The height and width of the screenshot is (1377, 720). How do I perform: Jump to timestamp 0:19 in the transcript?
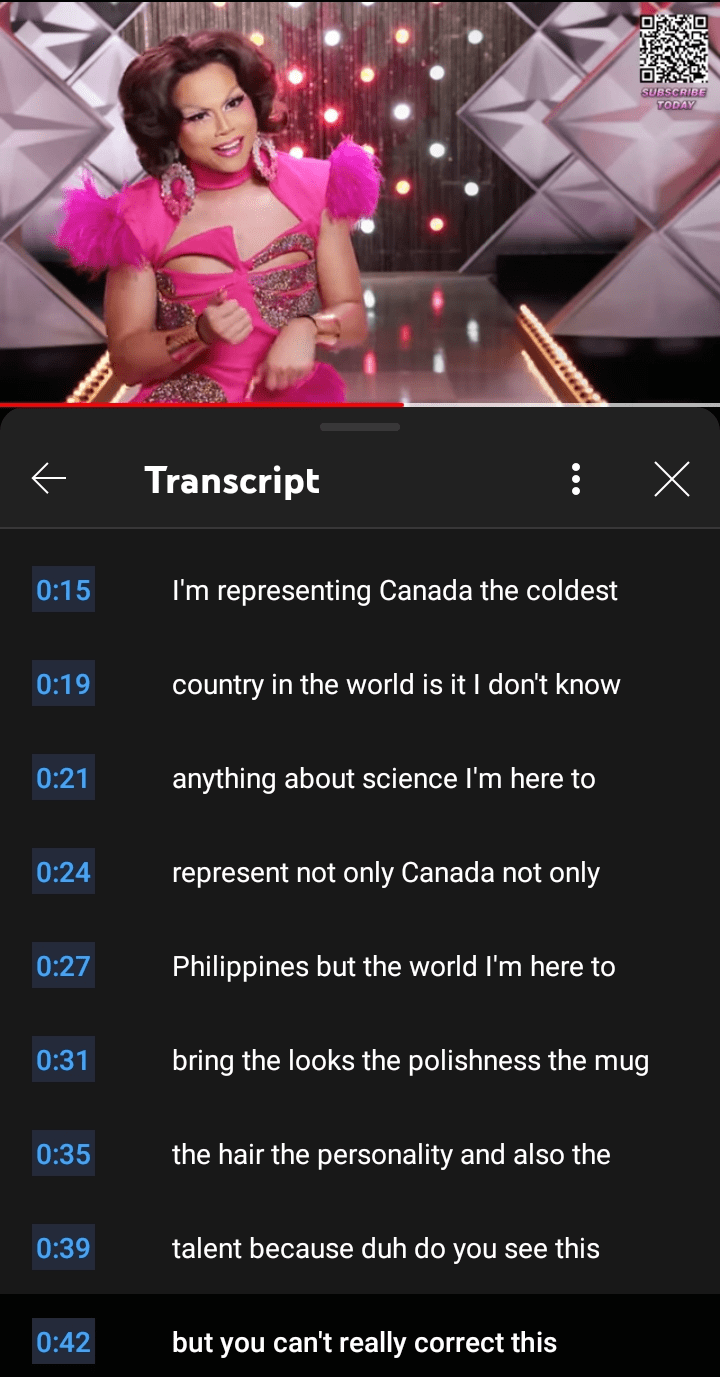point(63,684)
